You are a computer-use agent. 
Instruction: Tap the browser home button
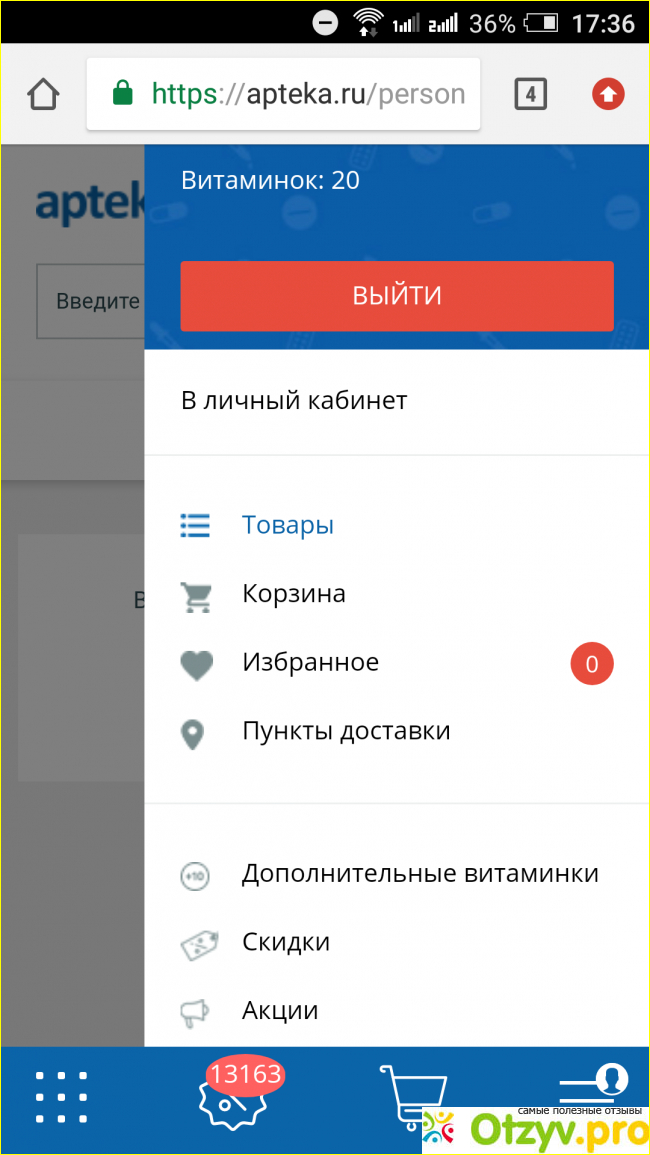pyautogui.click(x=43, y=95)
